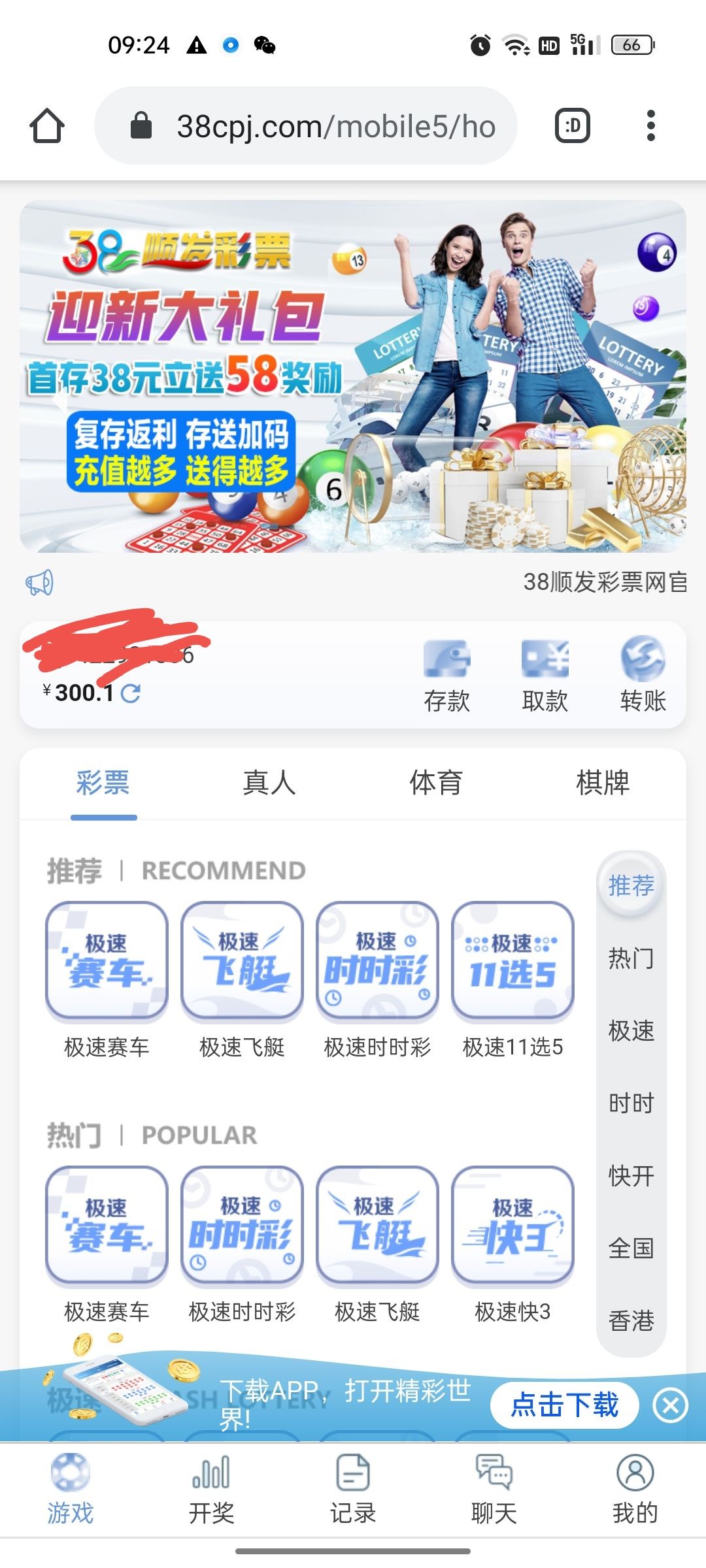
Task: Refresh the account balance
Action: pyautogui.click(x=131, y=693)
